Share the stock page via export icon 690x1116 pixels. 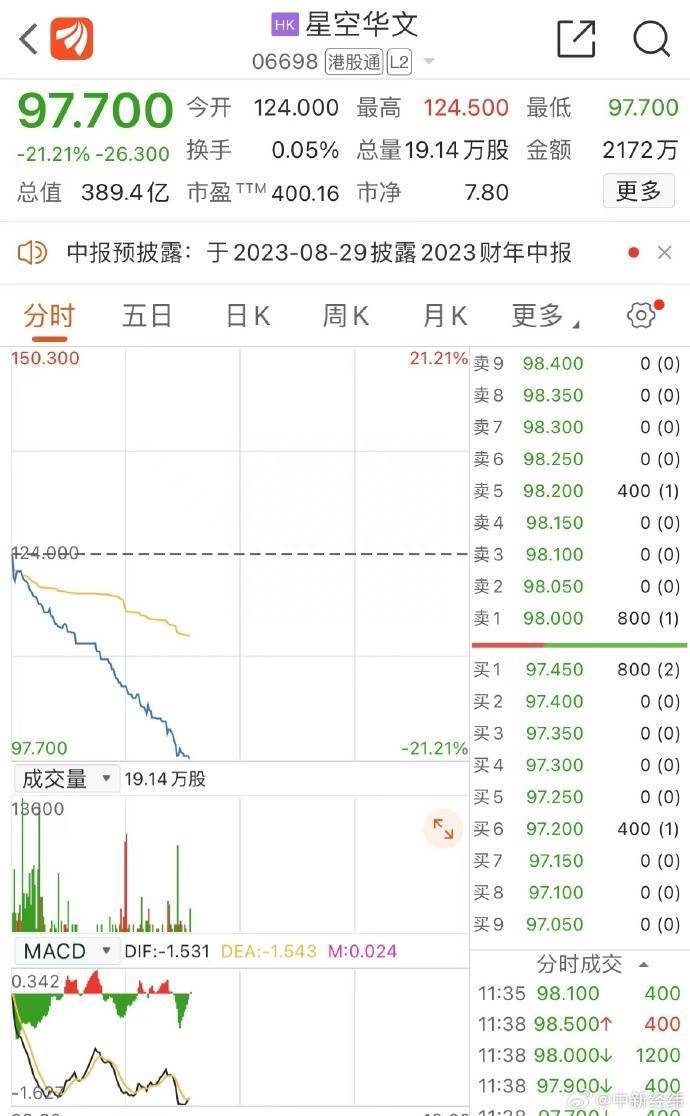(x=575, y=38)
